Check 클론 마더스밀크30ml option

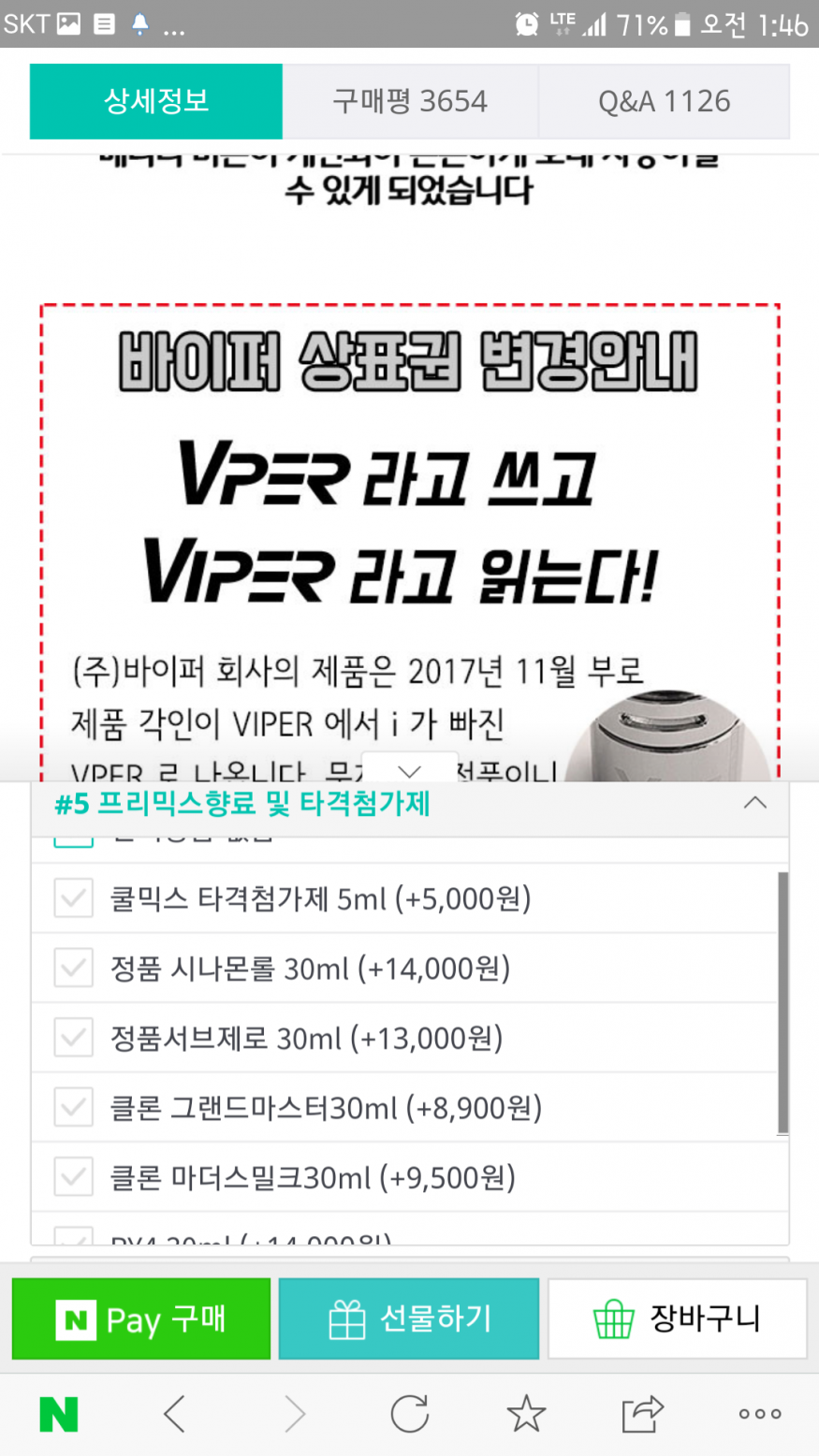click(x=73, y=1177)
